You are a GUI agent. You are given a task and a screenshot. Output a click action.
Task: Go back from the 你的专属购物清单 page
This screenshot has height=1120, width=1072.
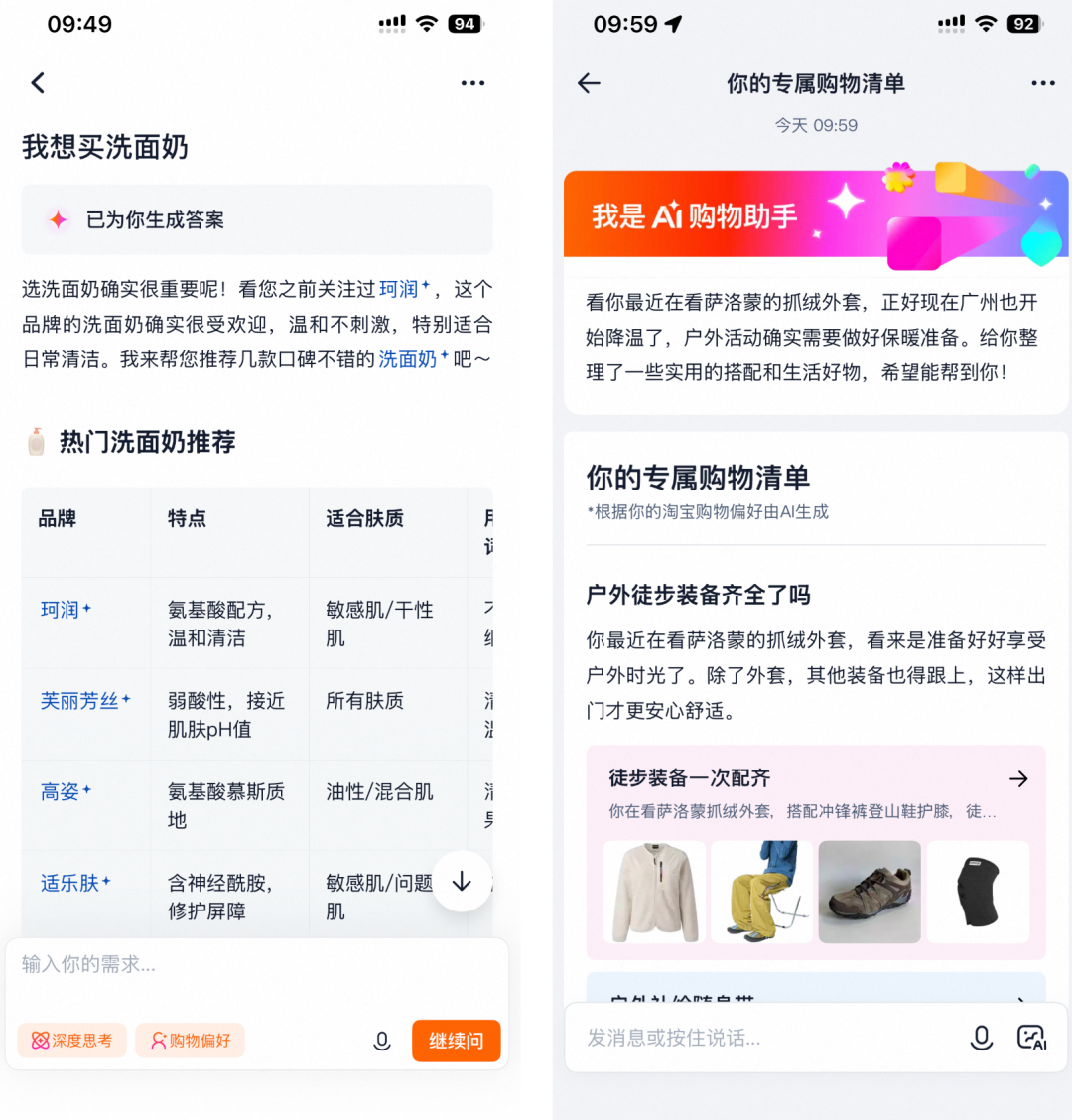[x=589, y=83]
